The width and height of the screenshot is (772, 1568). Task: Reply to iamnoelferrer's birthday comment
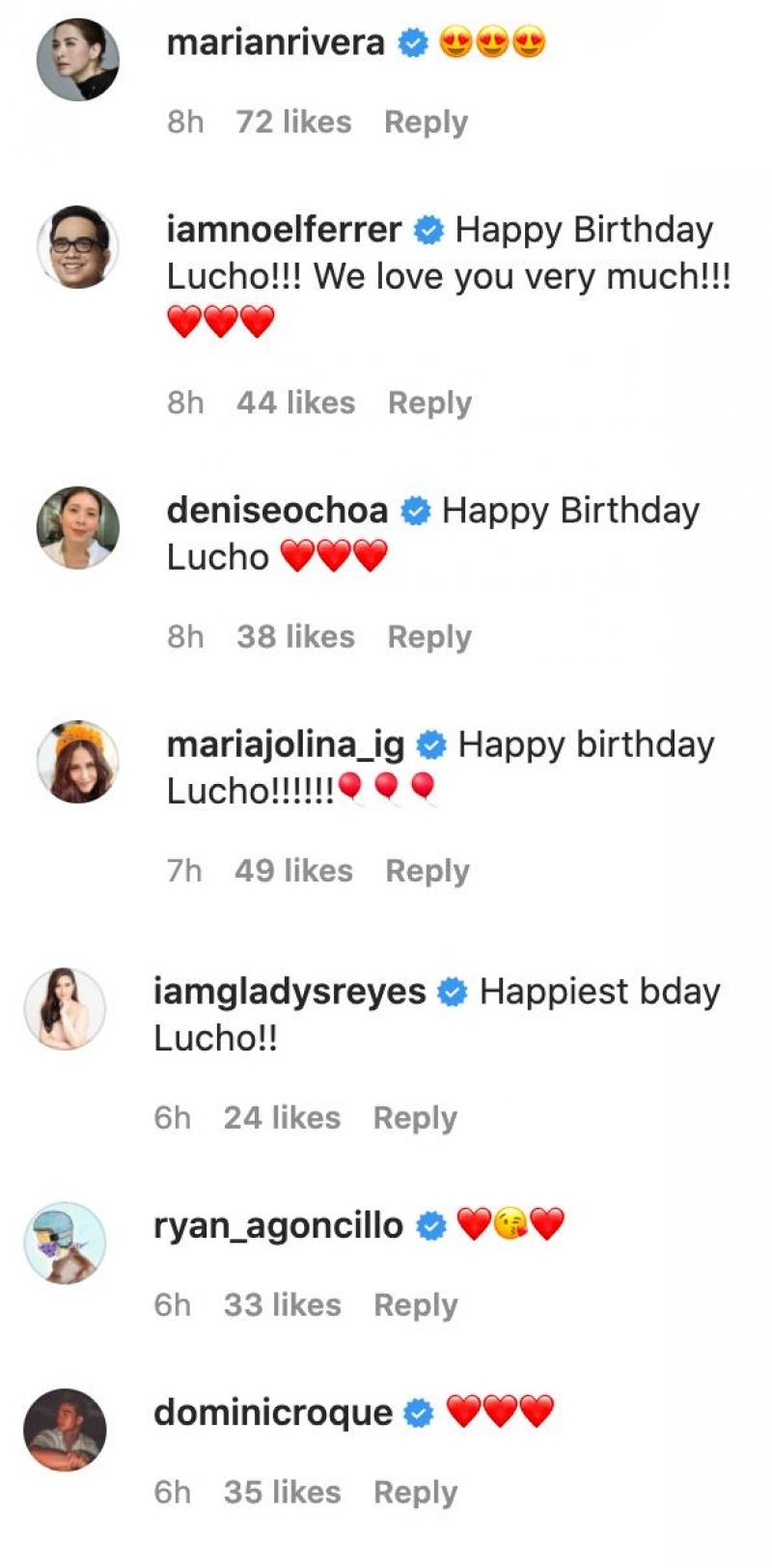coord(429,403)
